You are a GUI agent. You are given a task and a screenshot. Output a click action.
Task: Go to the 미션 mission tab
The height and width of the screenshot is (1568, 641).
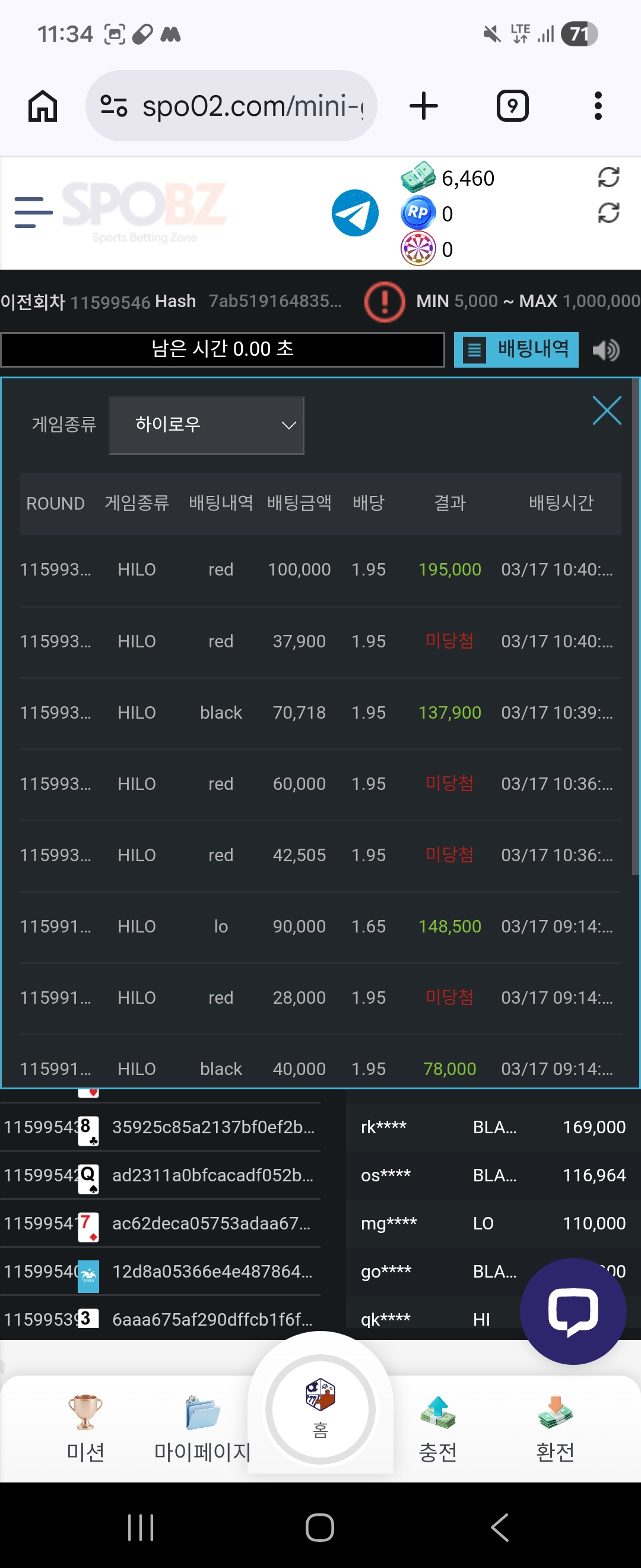85,1427
